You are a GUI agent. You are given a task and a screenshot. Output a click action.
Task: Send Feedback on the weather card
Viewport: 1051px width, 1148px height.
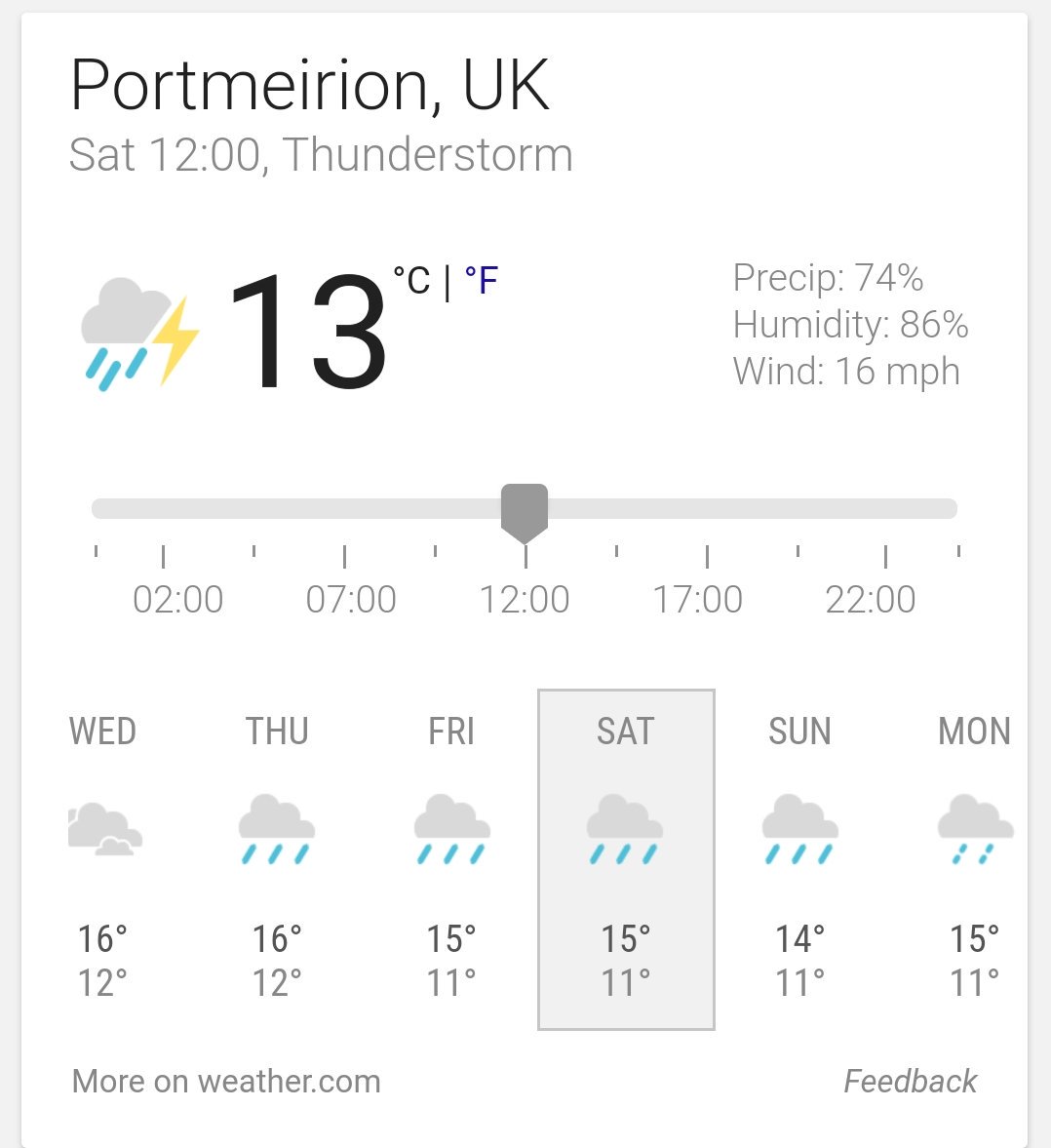point(910,1081)
